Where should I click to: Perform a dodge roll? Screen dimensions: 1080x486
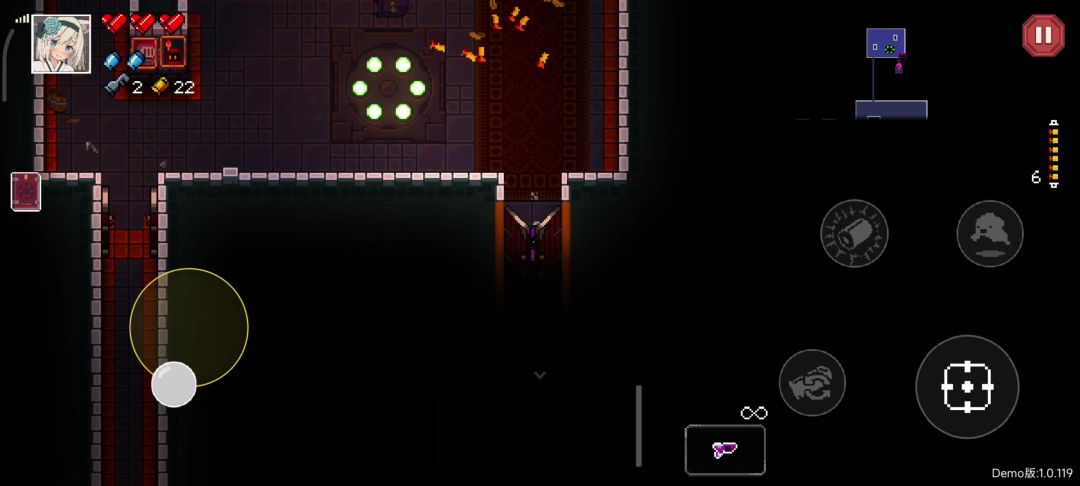[990, 233]
